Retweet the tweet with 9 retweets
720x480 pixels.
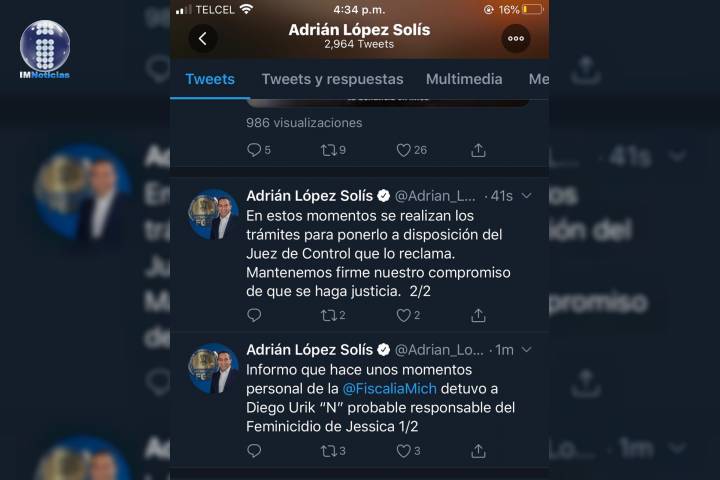coord(328,150)
